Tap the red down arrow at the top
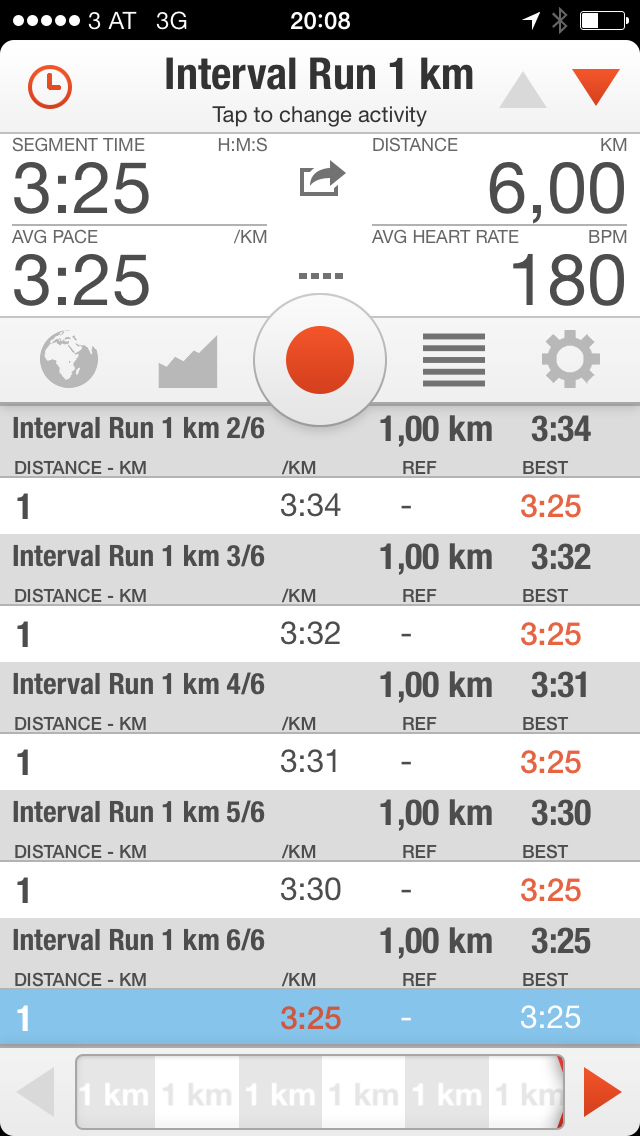The image size is (640, 1136). pyautogui.click(x=596, y=88)
